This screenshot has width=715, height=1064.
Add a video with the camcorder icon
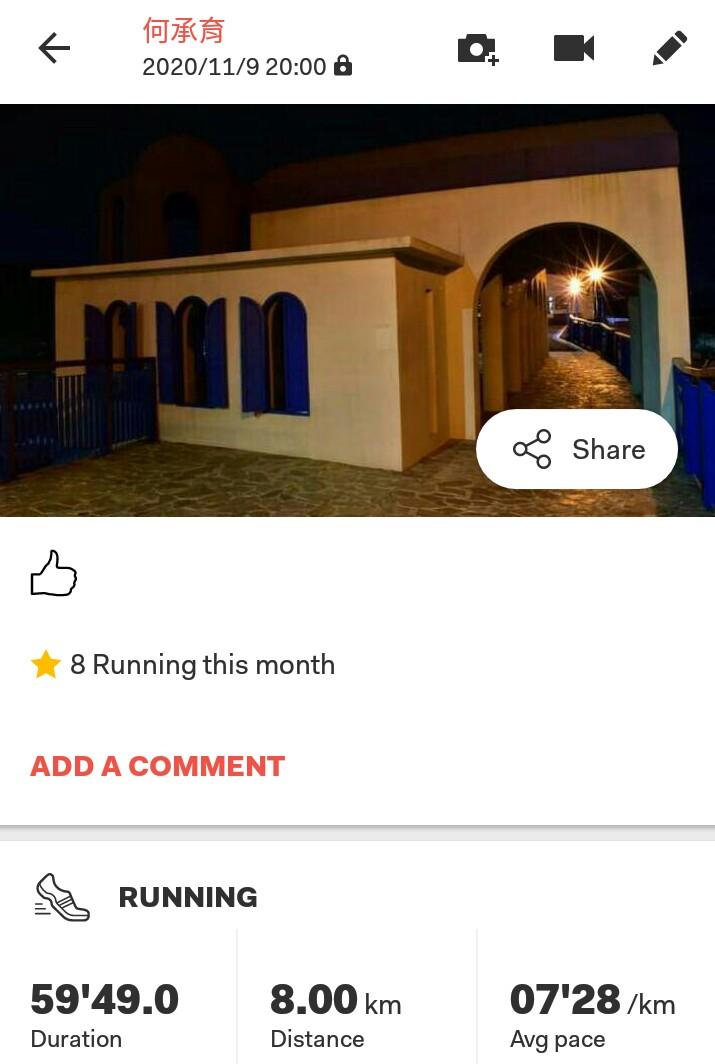(x=574, y=48)
